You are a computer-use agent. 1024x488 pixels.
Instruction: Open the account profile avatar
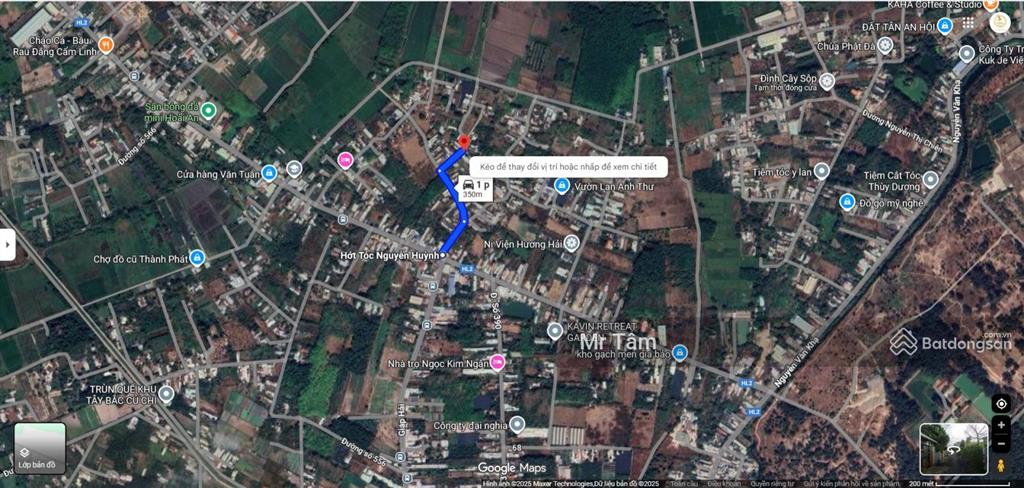(x=1000, y=21)
